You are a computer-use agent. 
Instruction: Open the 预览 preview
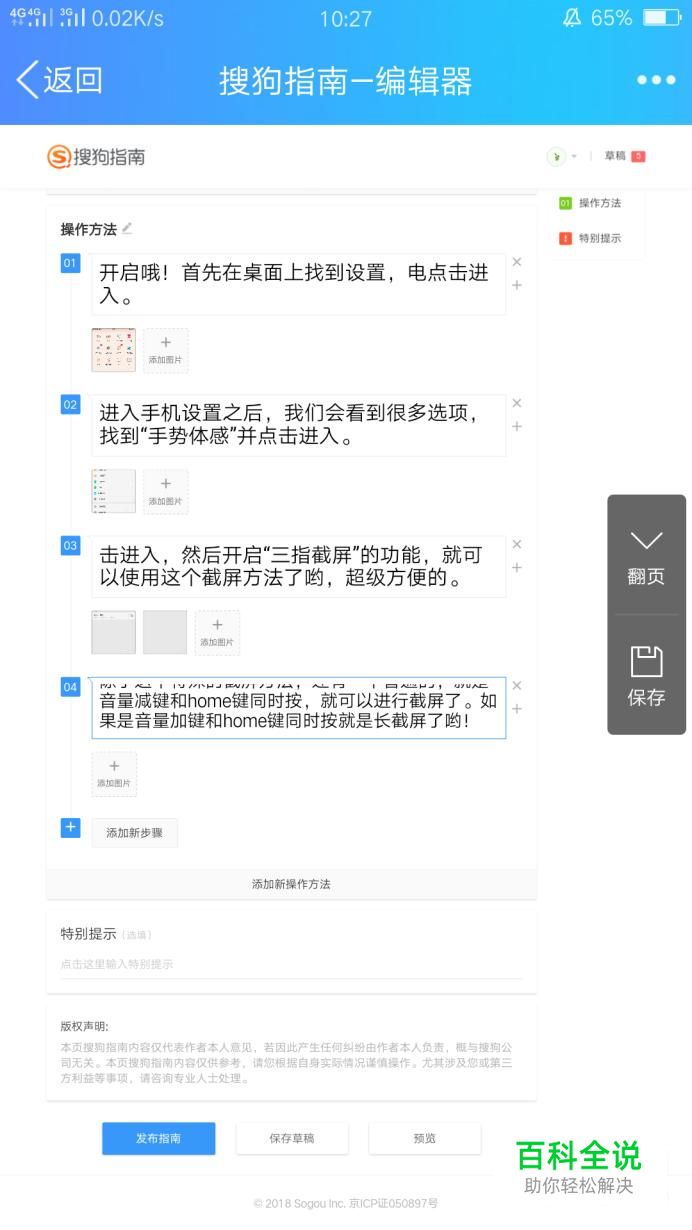tap(424, 1138)
